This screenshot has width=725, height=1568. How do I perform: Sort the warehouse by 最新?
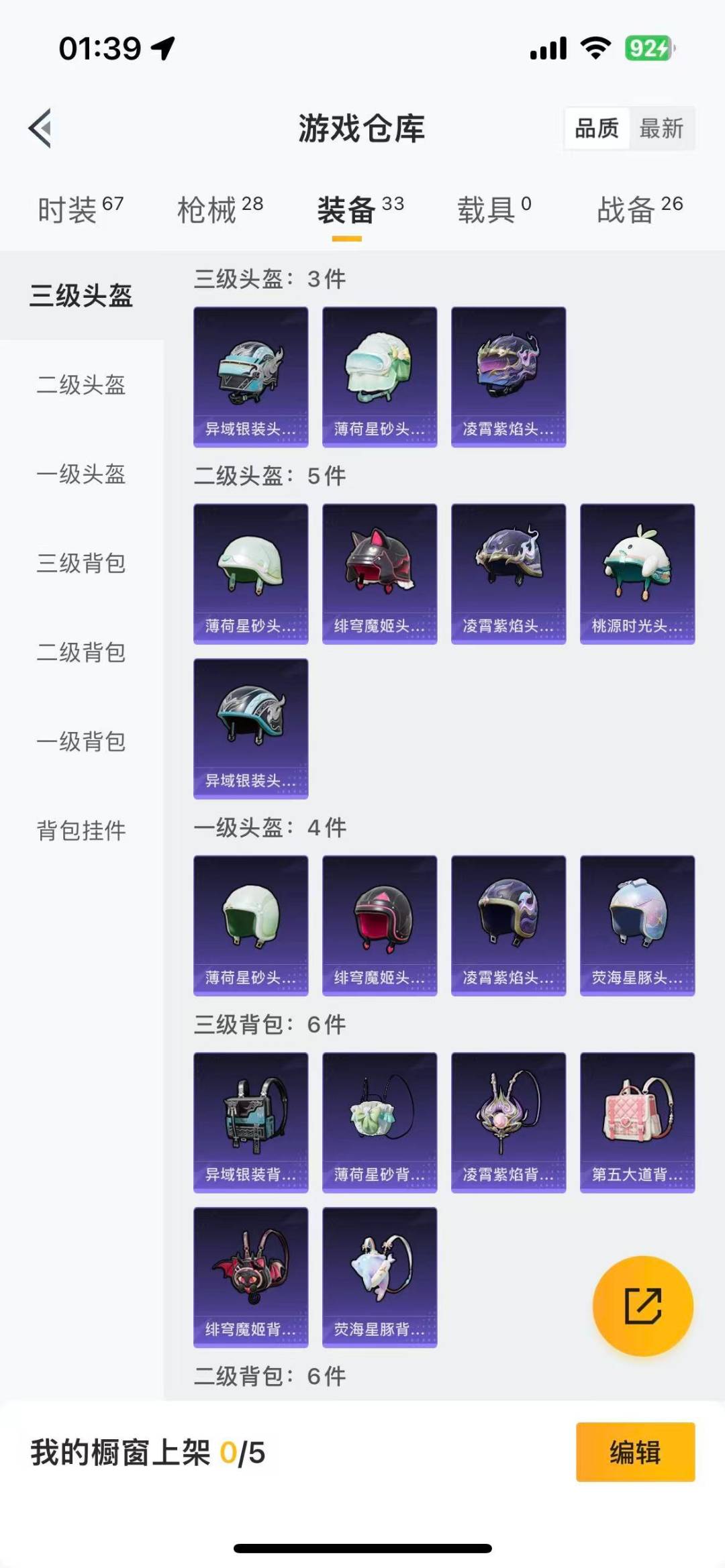pyautogui.click(x=661, y=127)
